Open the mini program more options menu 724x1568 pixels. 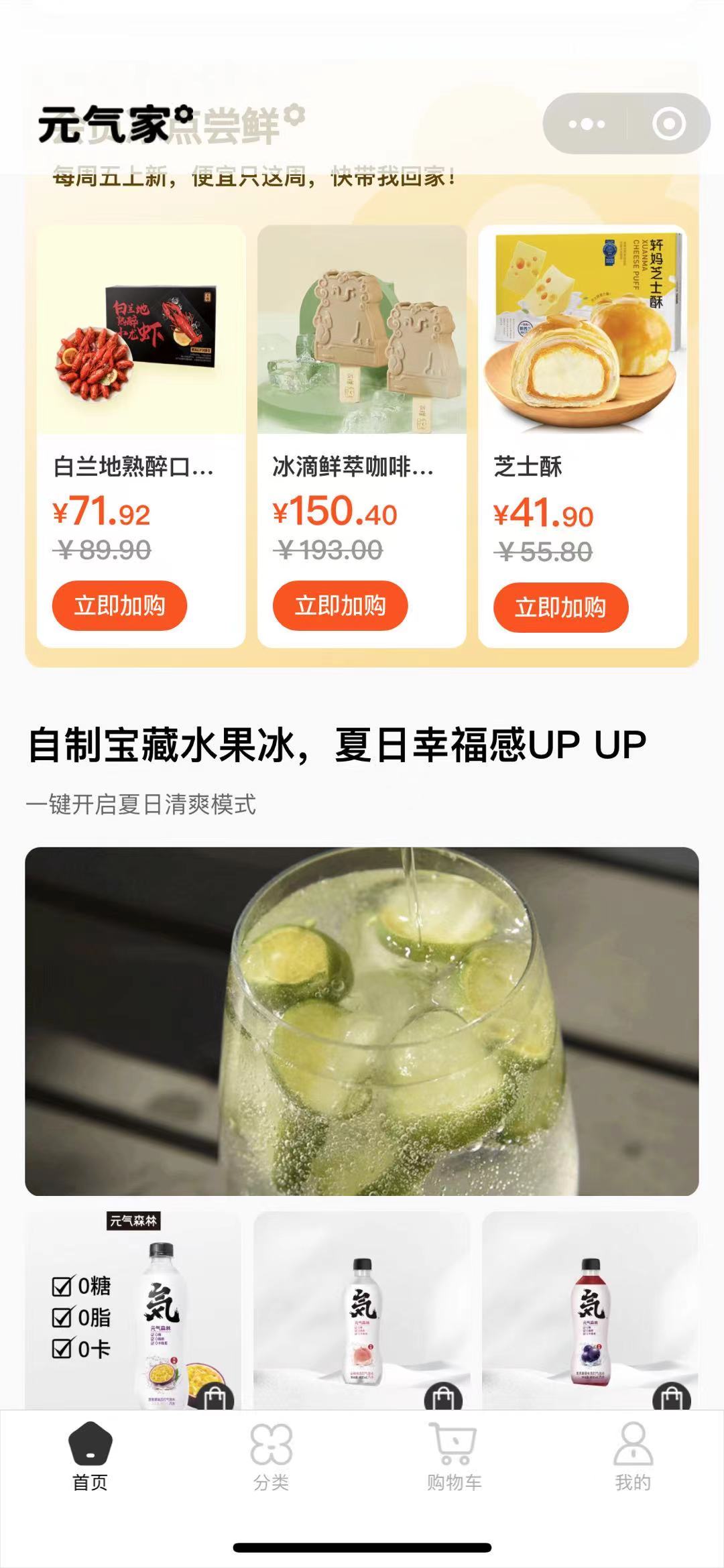[x=586, y=124]
